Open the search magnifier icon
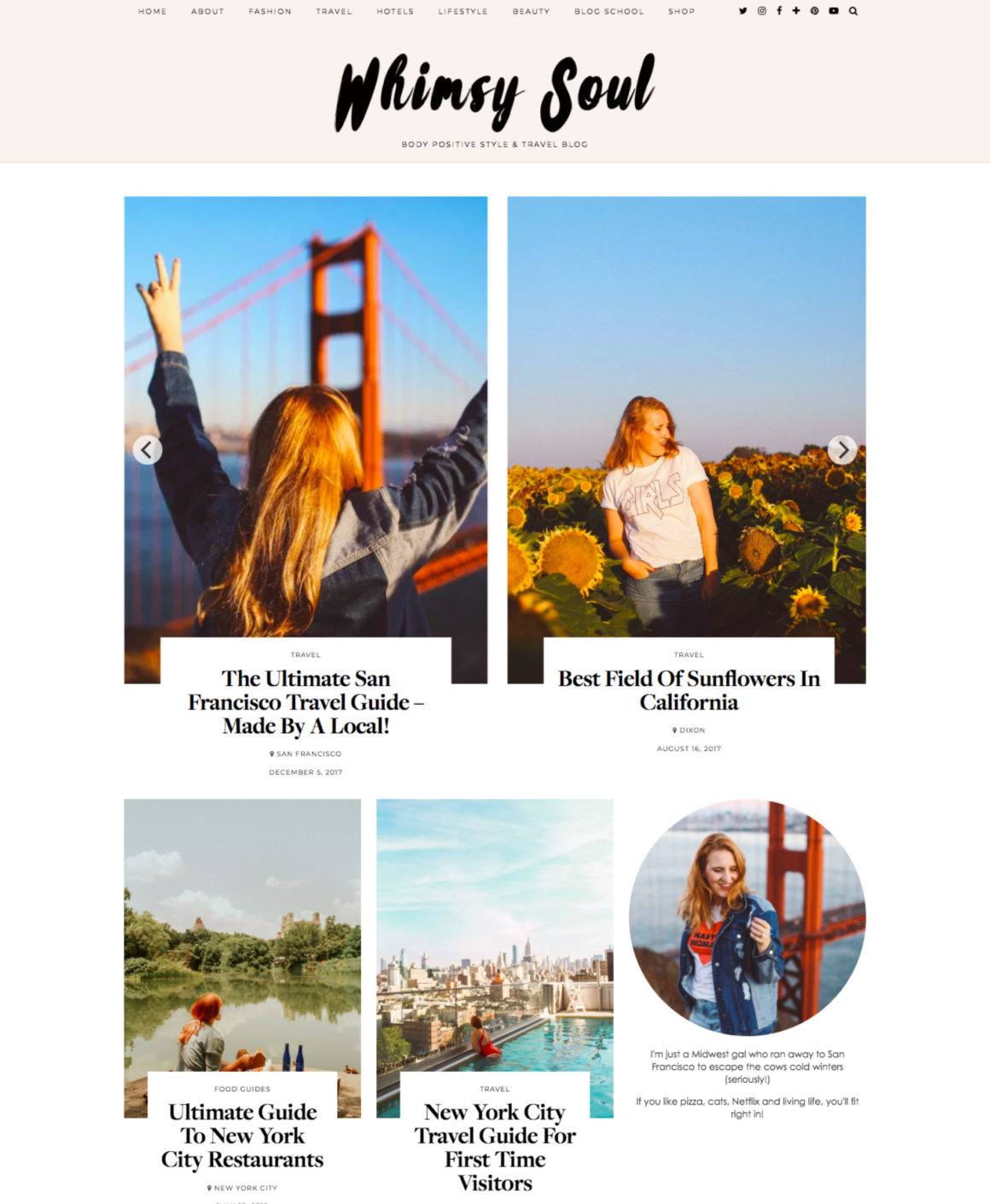This screenshot has height=1204, width=990. pos(853,11)
